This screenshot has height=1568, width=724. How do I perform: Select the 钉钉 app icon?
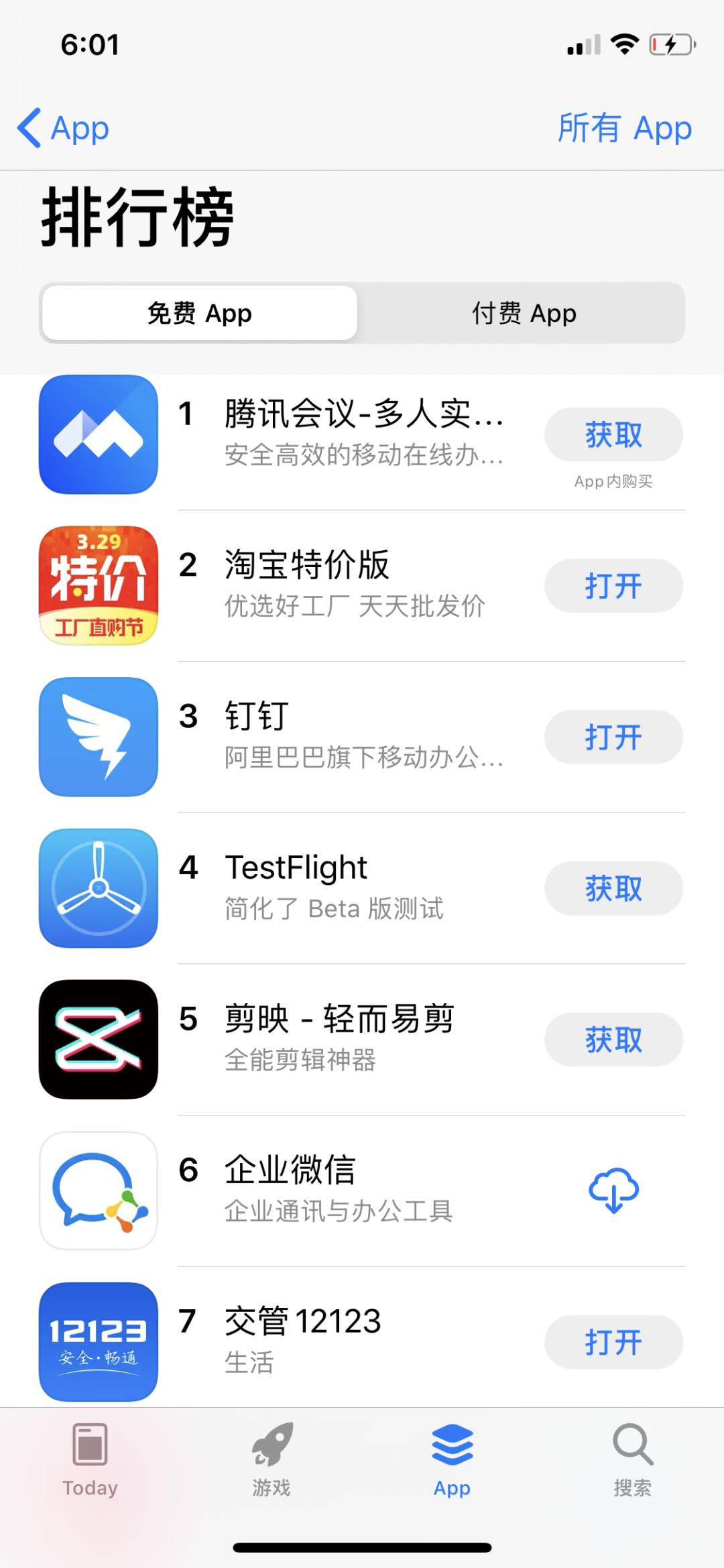coord(97,737)
